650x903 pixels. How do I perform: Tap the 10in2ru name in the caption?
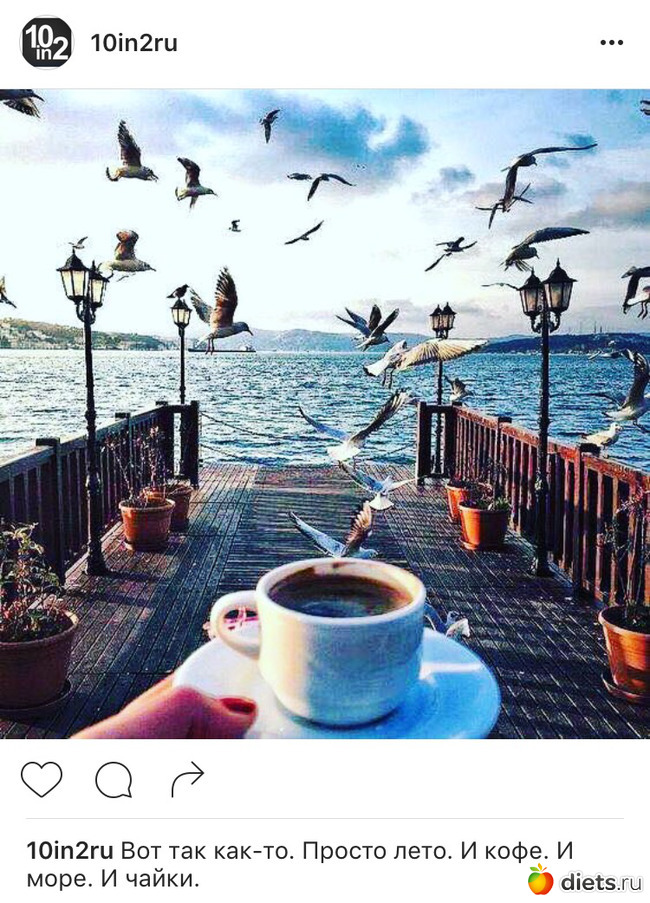click(70, 851)
